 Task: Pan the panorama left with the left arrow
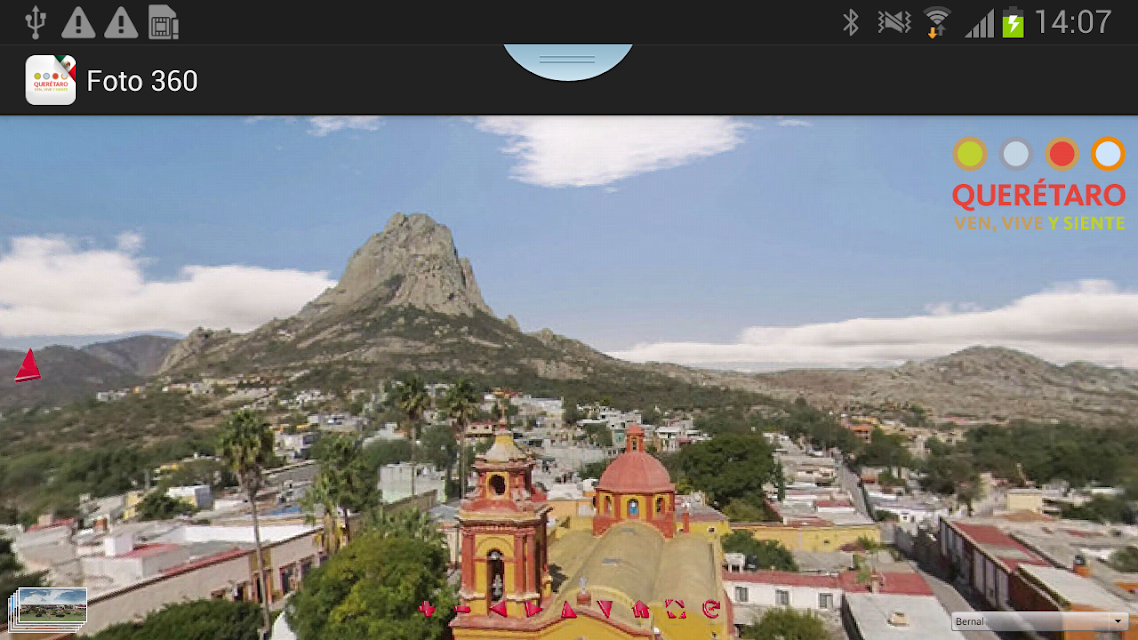(x=498, y=609)
